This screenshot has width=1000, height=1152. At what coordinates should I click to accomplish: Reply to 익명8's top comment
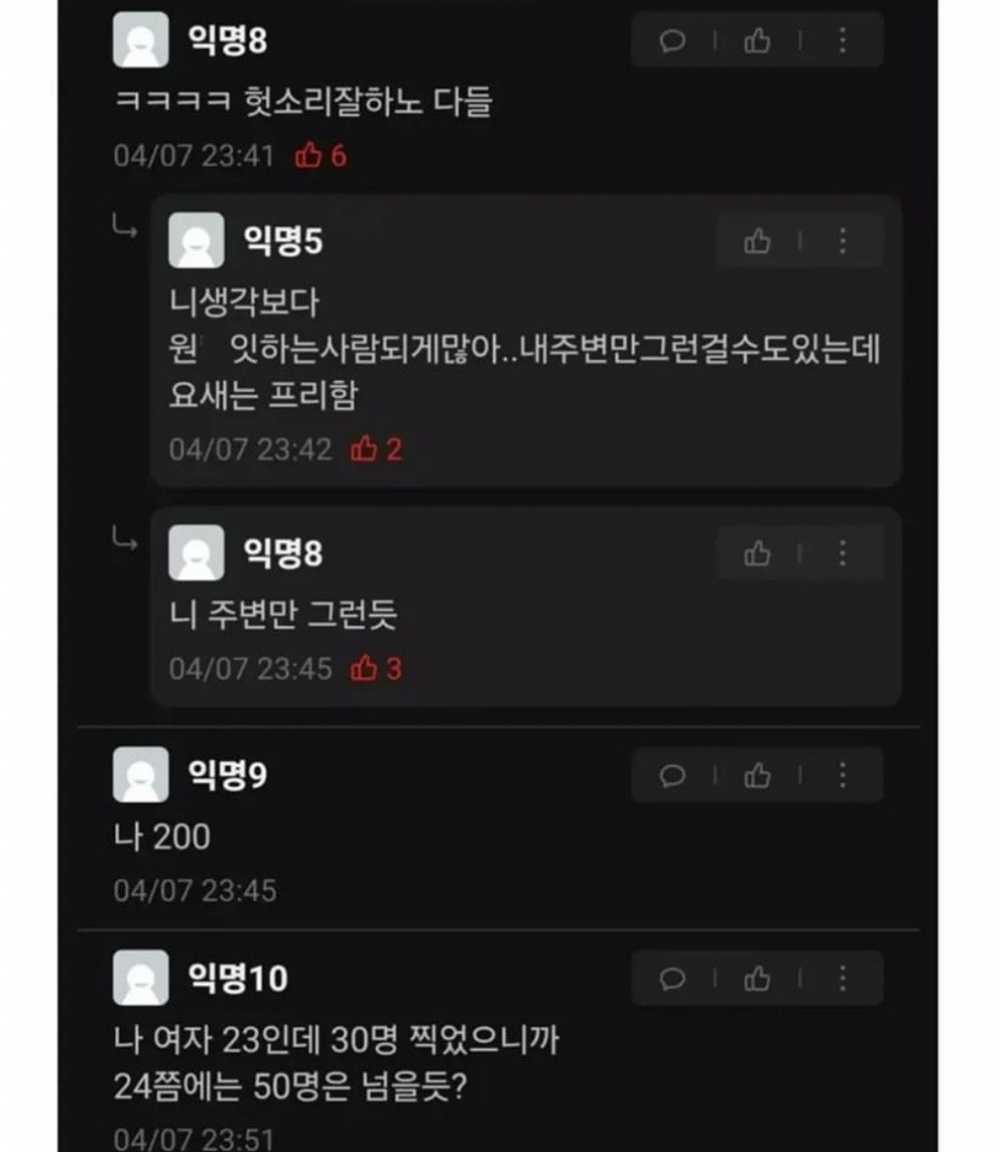coord(673,41)
